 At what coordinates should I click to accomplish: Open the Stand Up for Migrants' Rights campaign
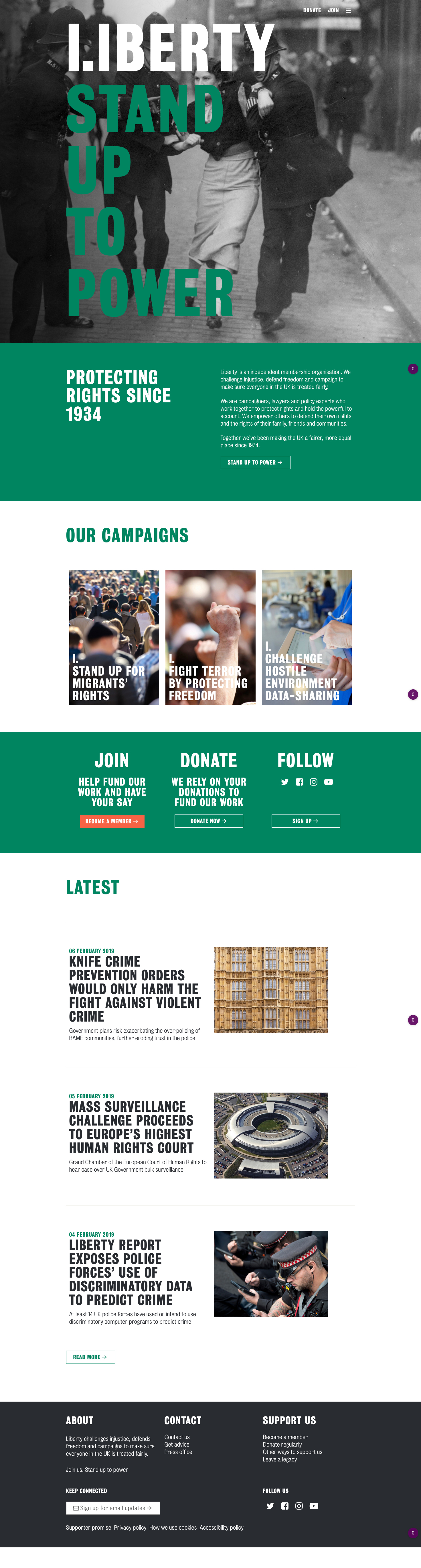(114, 637)
